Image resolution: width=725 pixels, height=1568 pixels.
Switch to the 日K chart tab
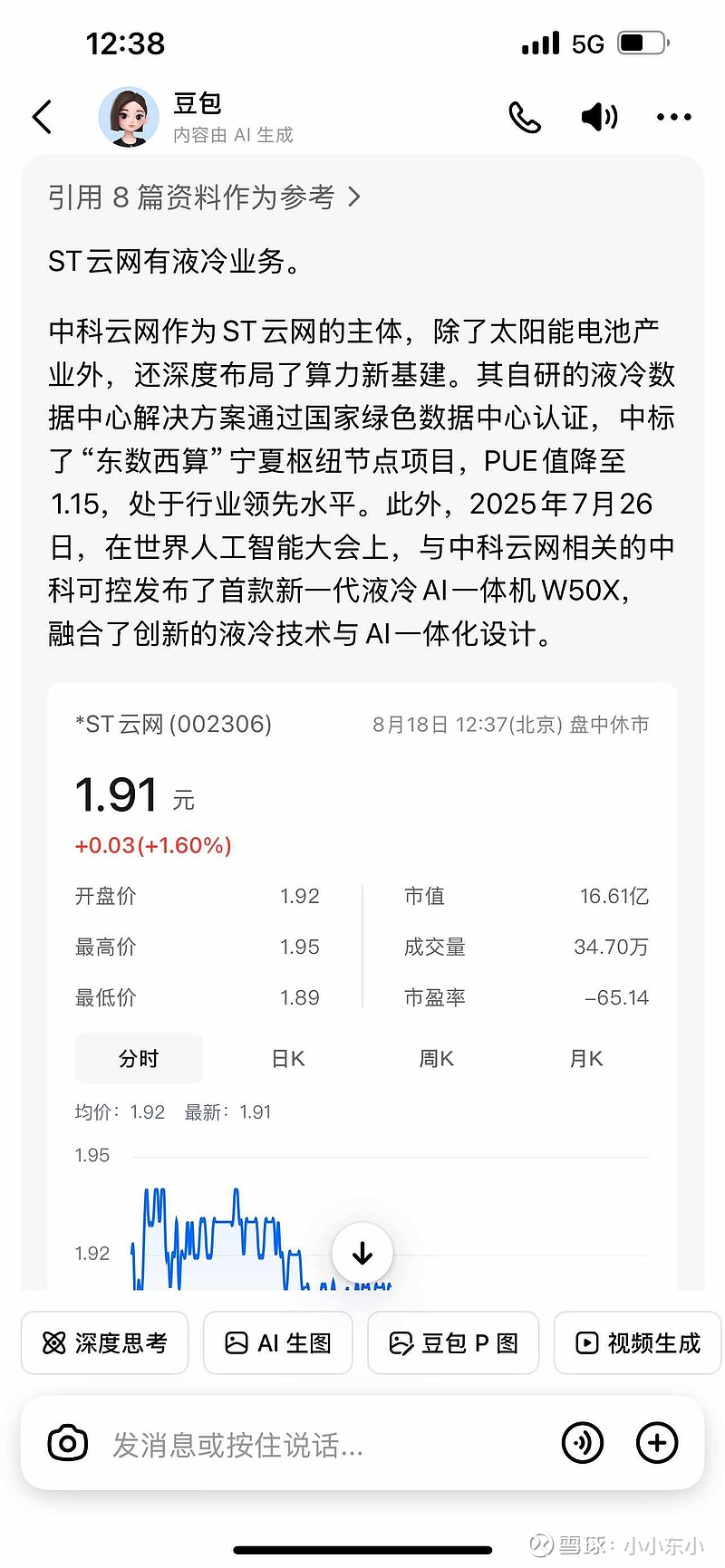pos(288,1058)
